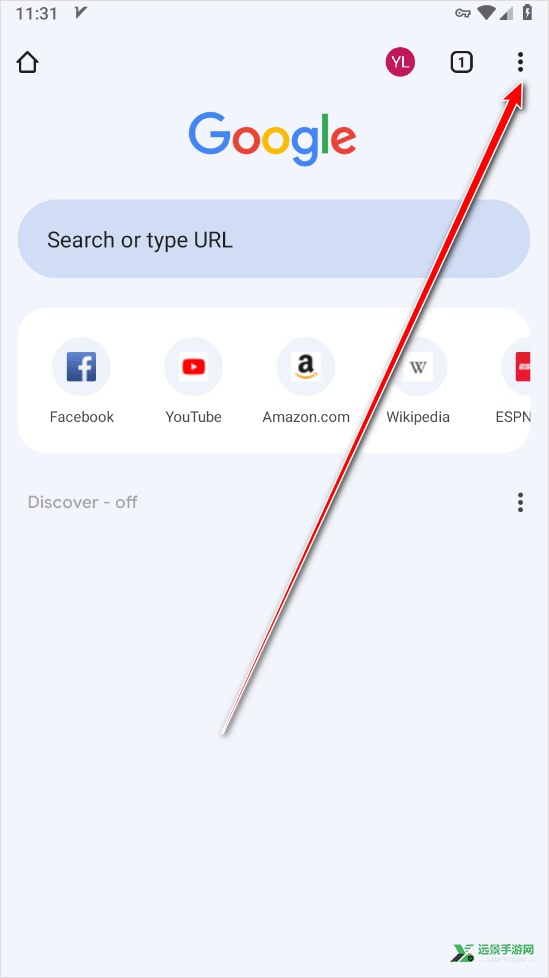Screen dimensions: 549x978
Task: Tap the YL profile avatar
Action: coord(401,62)
